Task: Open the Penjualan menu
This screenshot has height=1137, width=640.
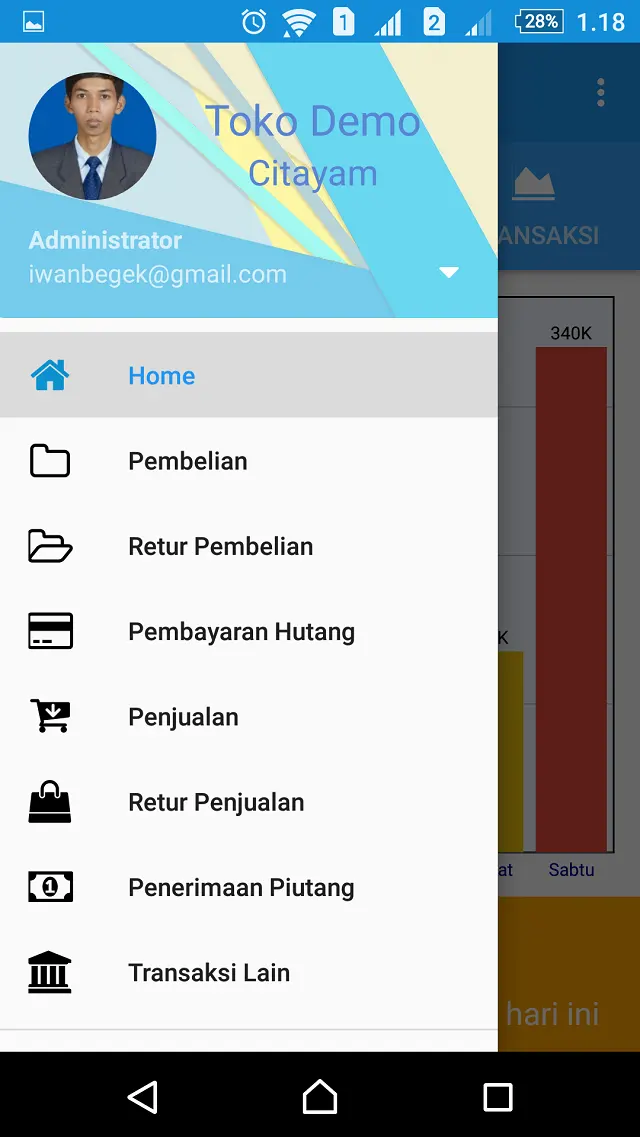Action: tap(249, 716)
